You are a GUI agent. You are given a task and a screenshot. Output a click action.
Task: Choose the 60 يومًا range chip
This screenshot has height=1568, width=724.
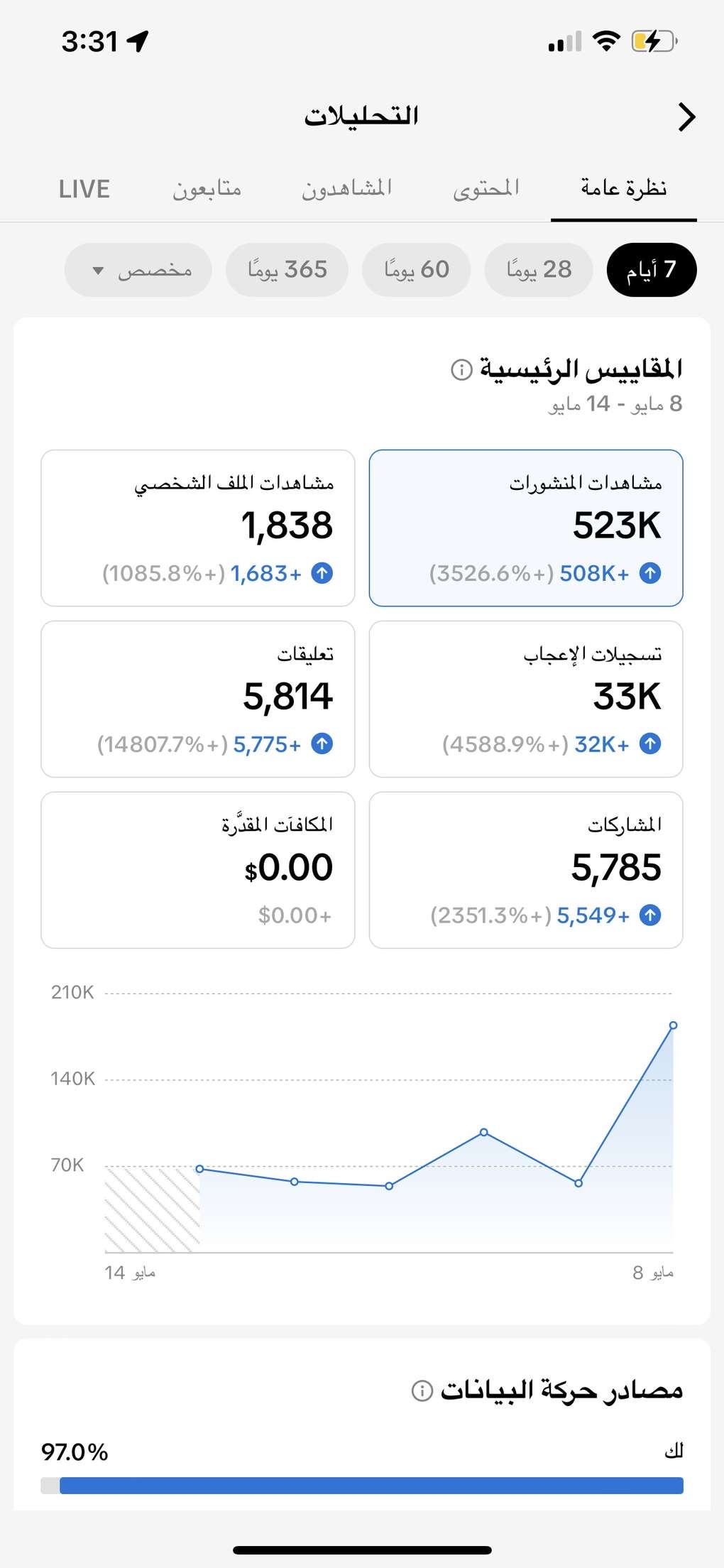[x=417, y=270]
